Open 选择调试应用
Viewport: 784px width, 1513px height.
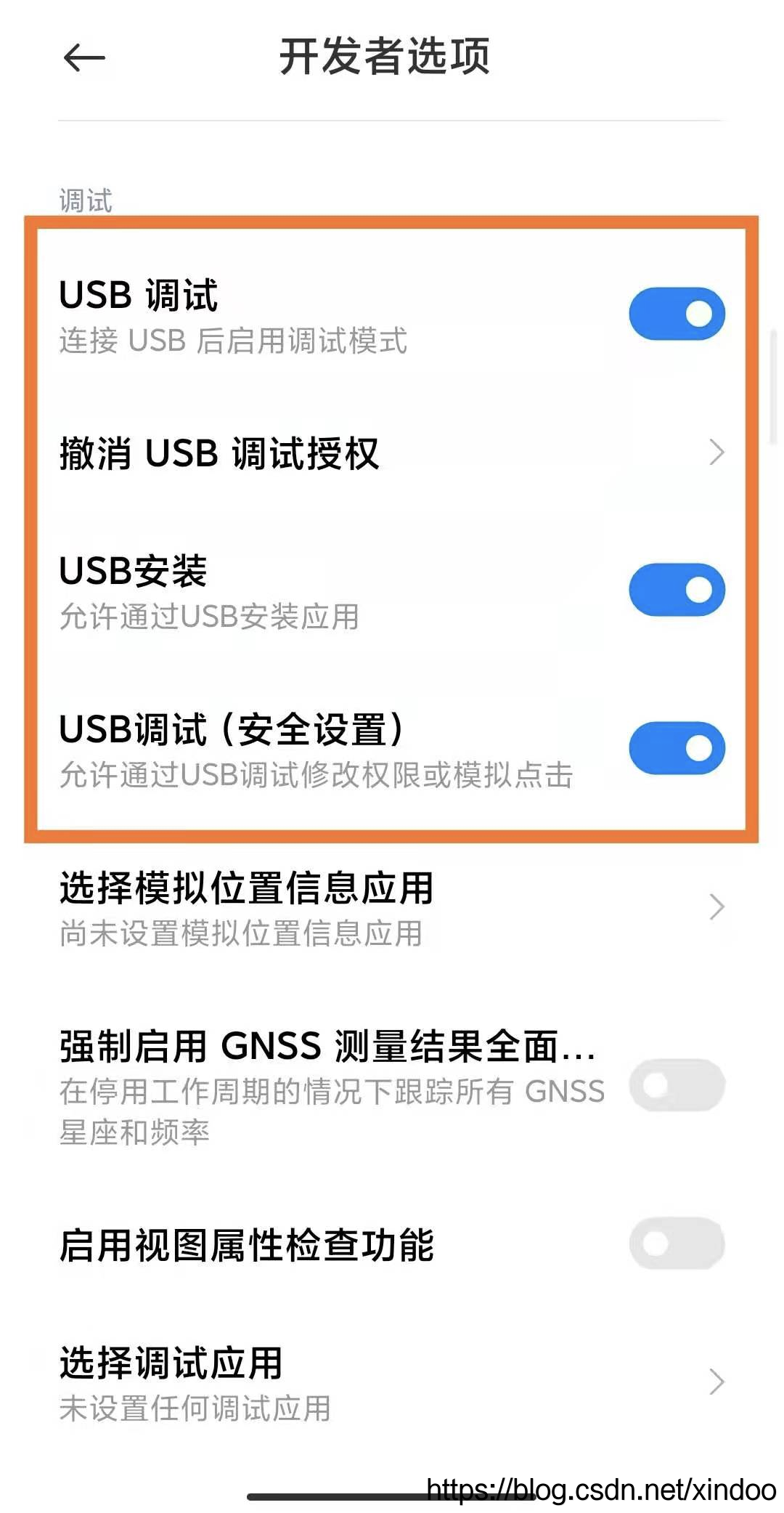[x=392, y=1382]
